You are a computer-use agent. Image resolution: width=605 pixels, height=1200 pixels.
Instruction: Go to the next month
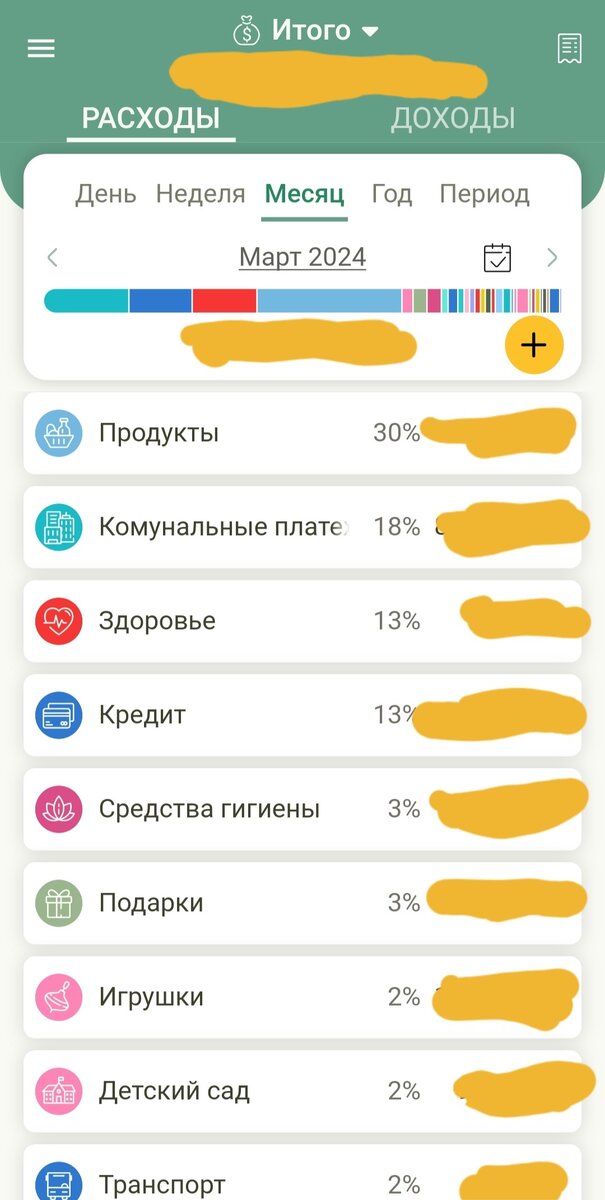pos(552,258)
